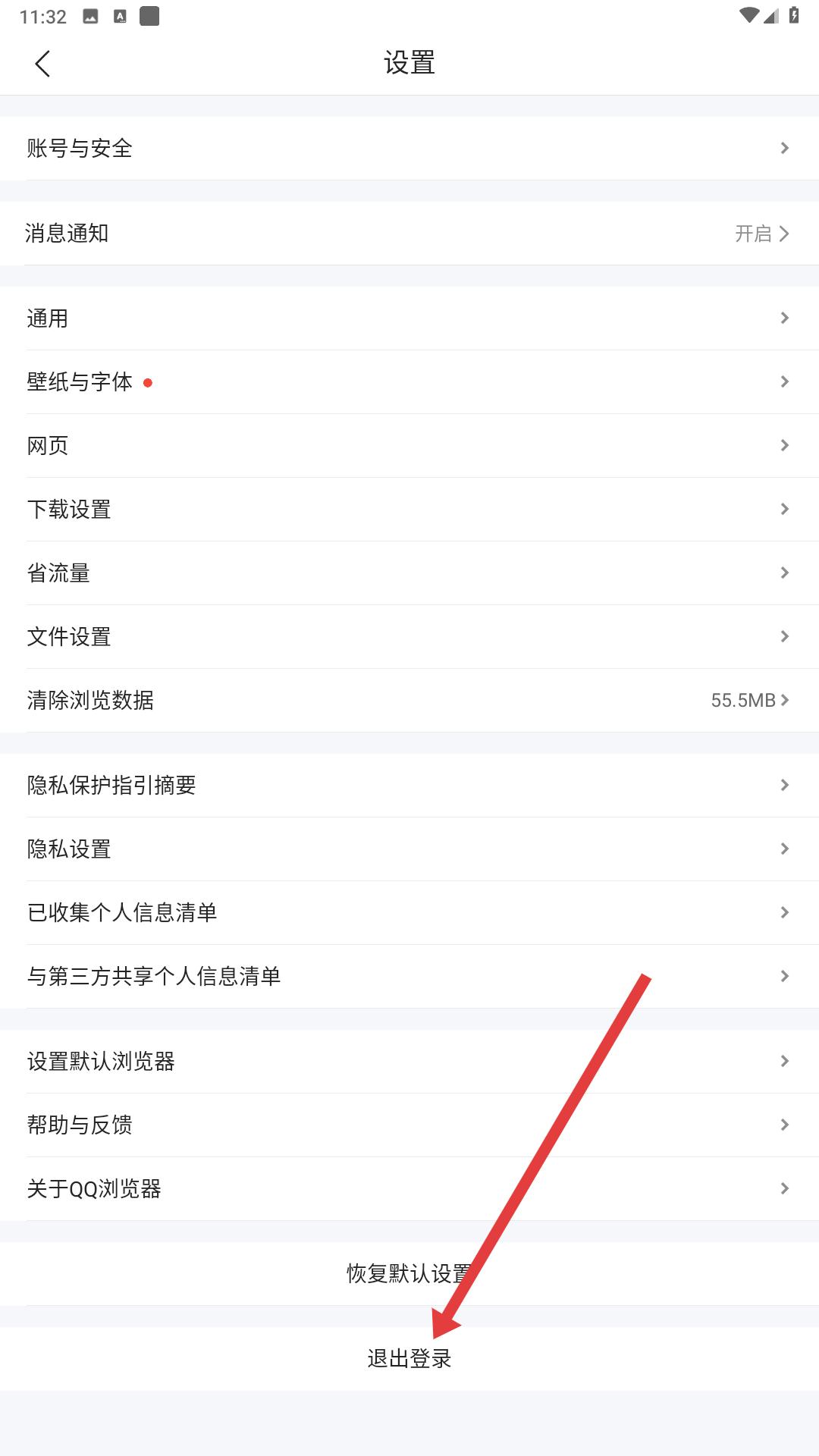
Task: Open 已收集个人信息清单
Action: click(409, 912)
